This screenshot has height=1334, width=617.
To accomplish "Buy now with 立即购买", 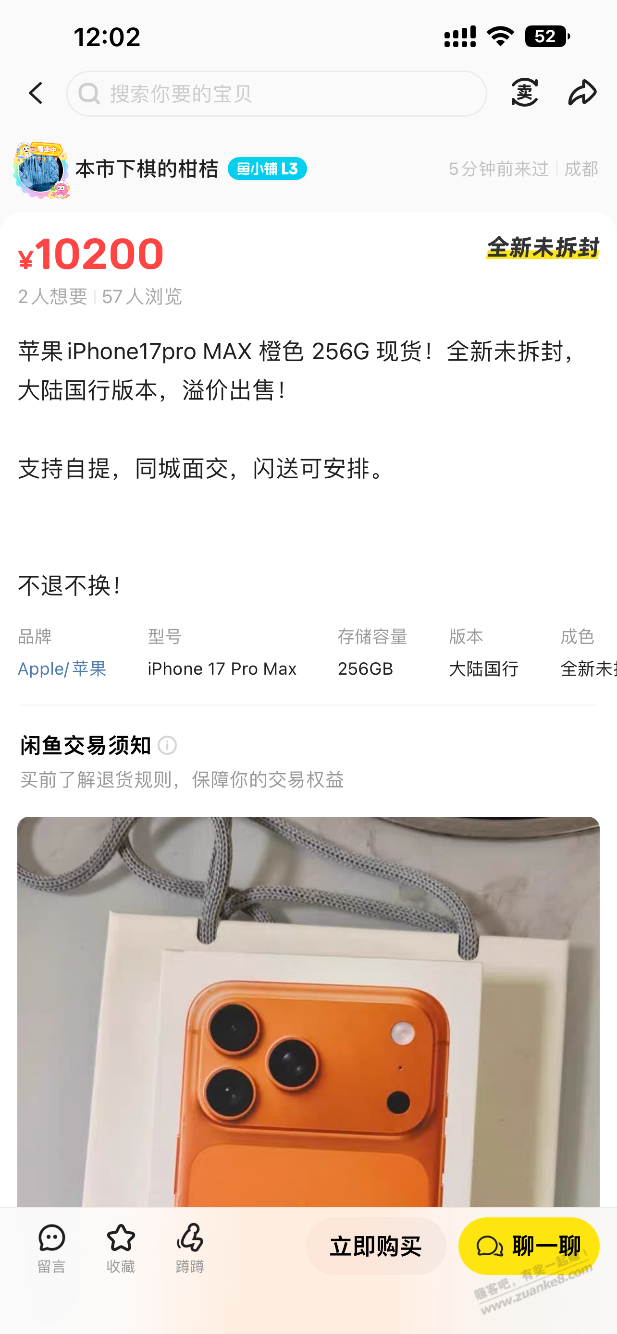I will click(x=376, y=1246).
